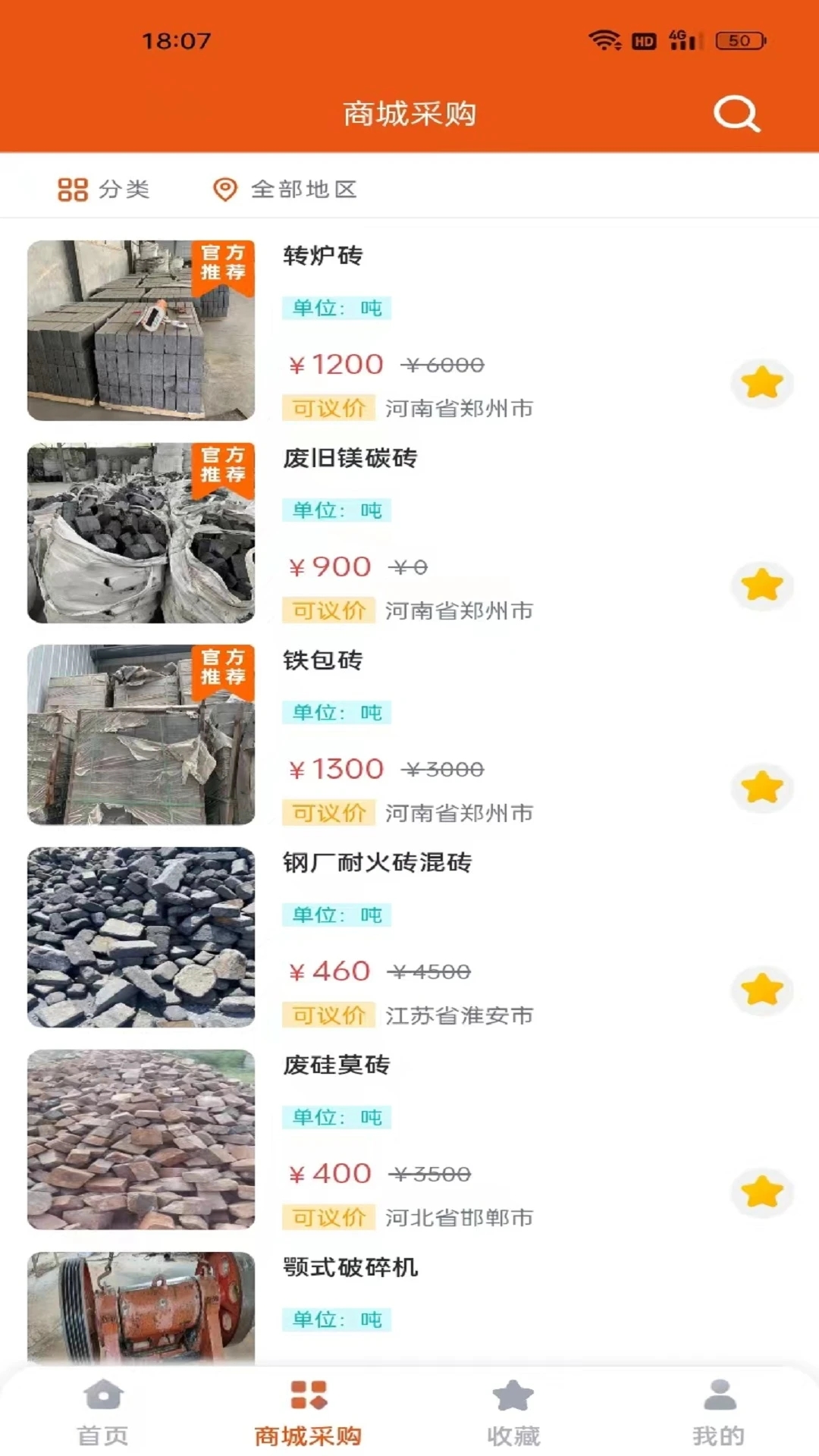Select the location pin icon beside 全部地区
Image resolution: width=819 pixels, height=1456 pixels.
click(x=226, y=189)
